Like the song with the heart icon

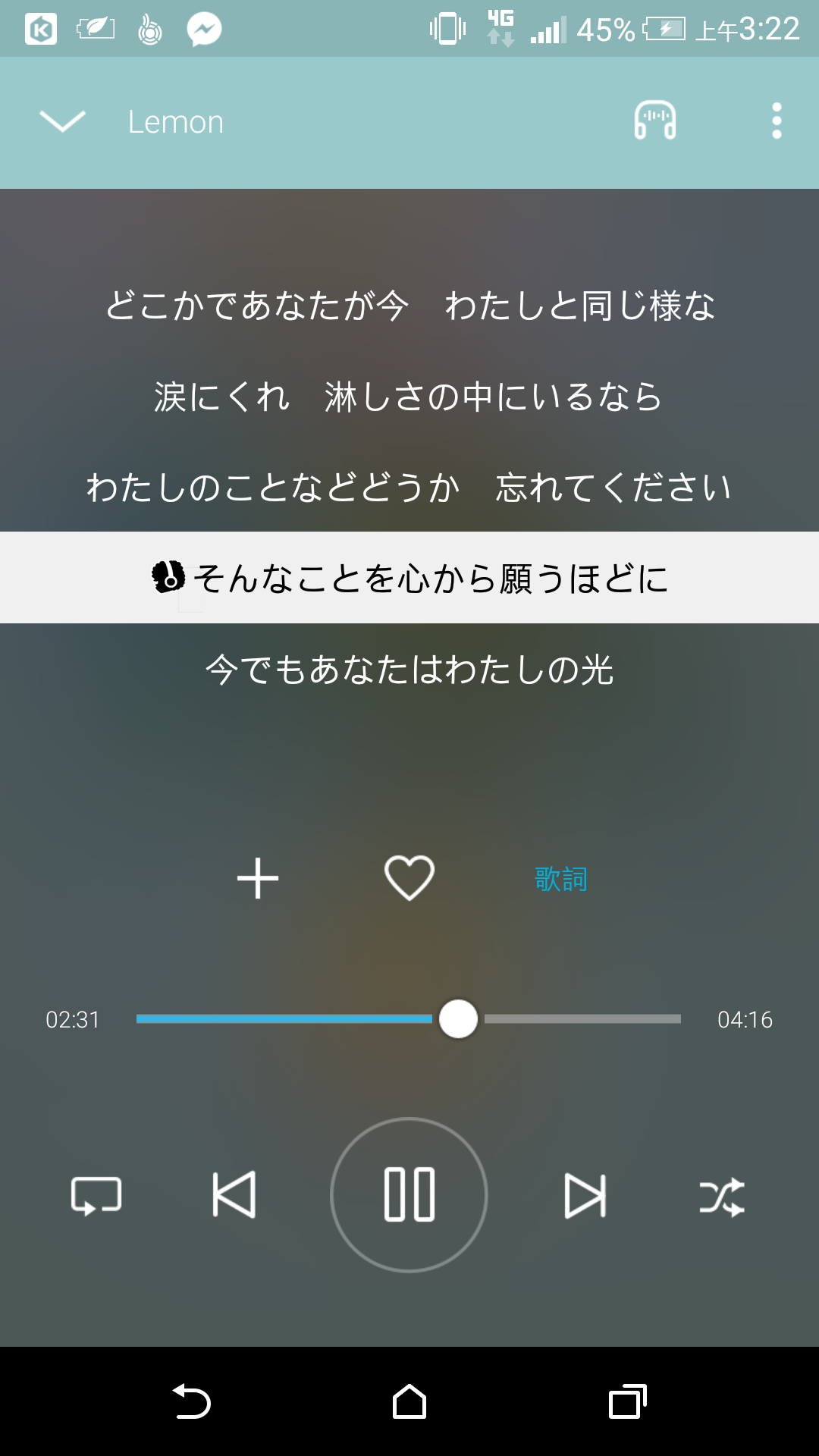pos(409,877)
